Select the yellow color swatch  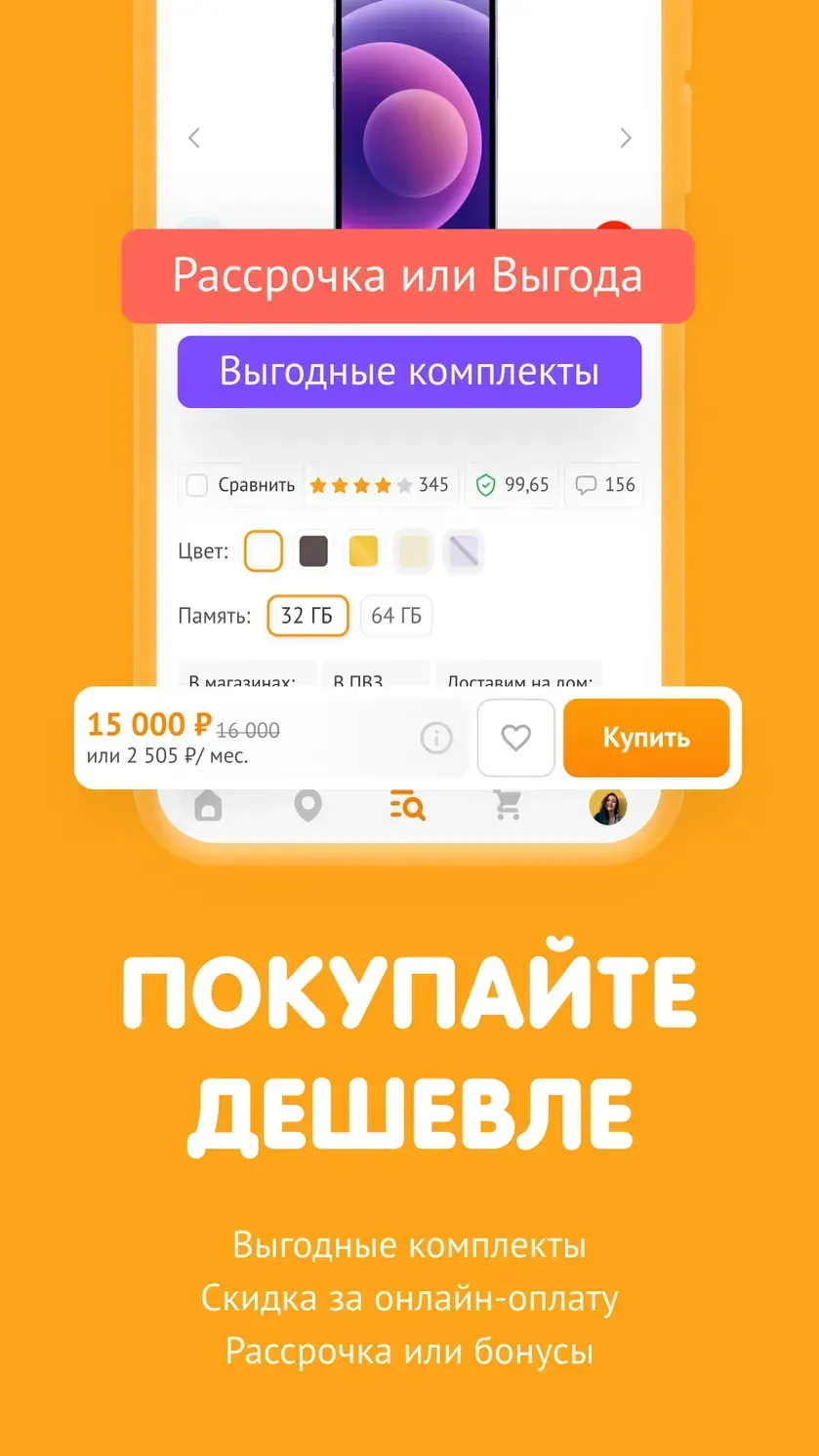coord(362,550)
